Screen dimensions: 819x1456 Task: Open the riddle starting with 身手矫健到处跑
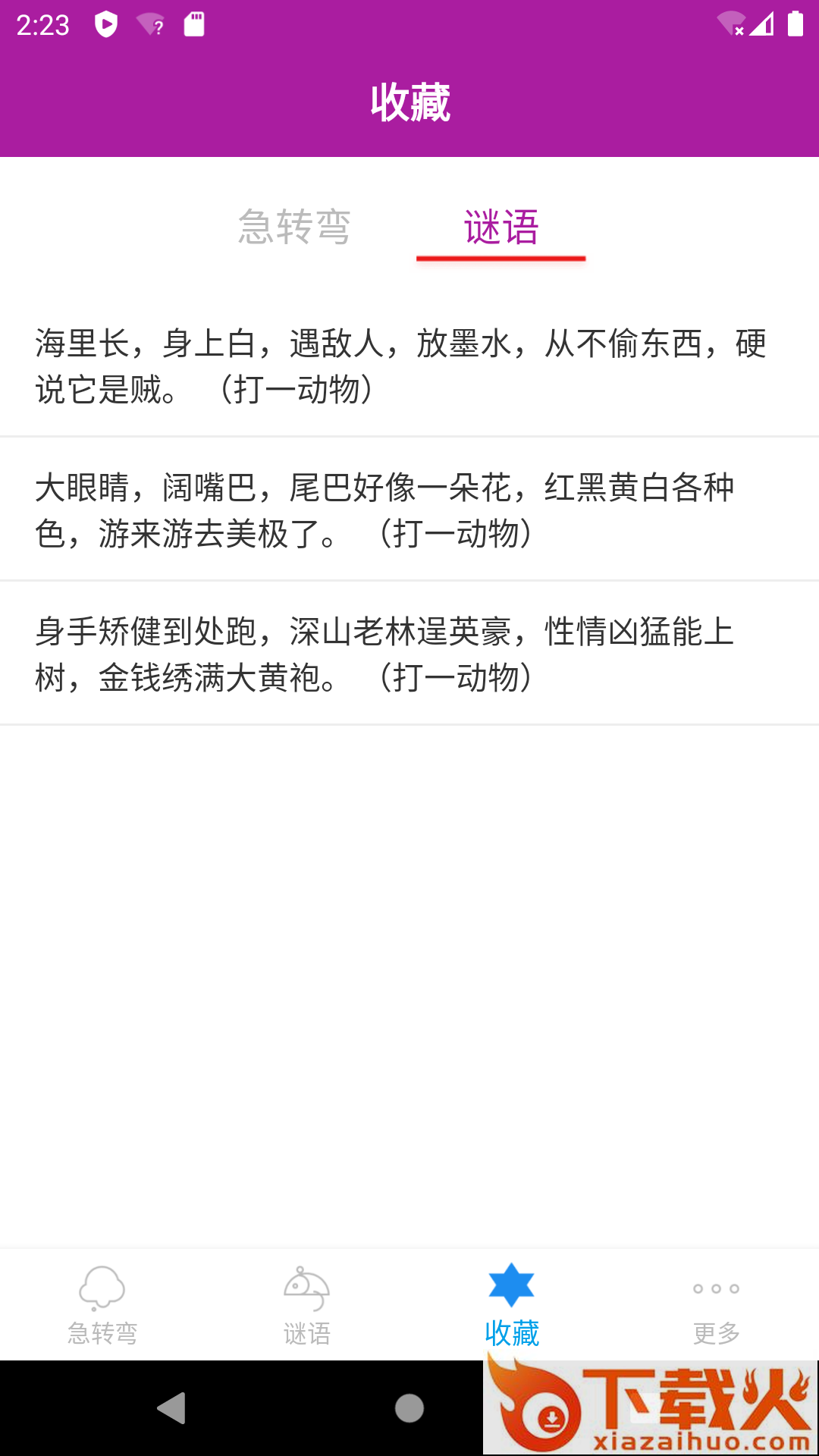tap(409, 654)
